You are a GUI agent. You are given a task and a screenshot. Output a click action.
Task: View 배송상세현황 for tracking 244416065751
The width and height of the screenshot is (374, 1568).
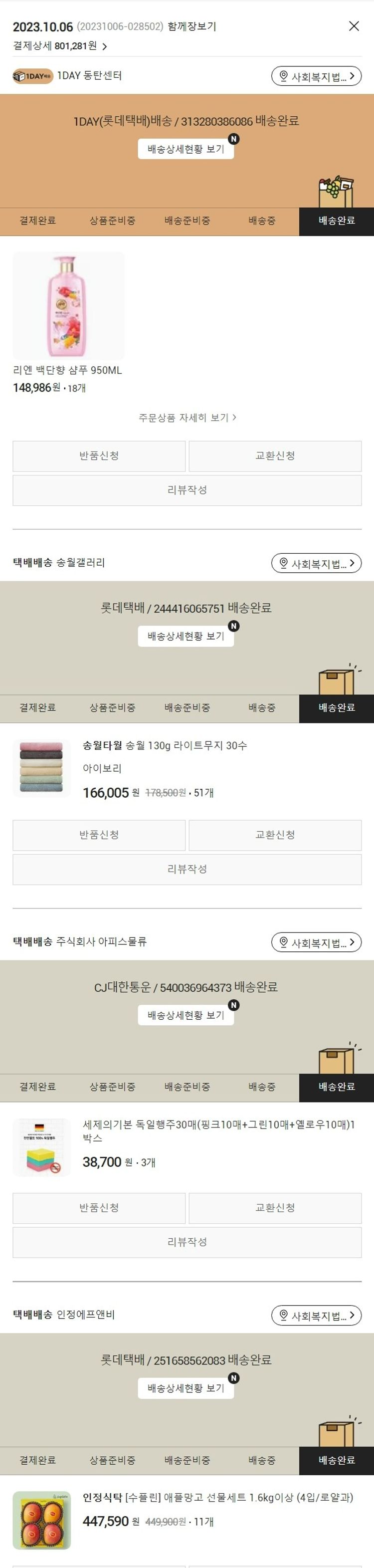pyautogui.click(x=186, y=636)
